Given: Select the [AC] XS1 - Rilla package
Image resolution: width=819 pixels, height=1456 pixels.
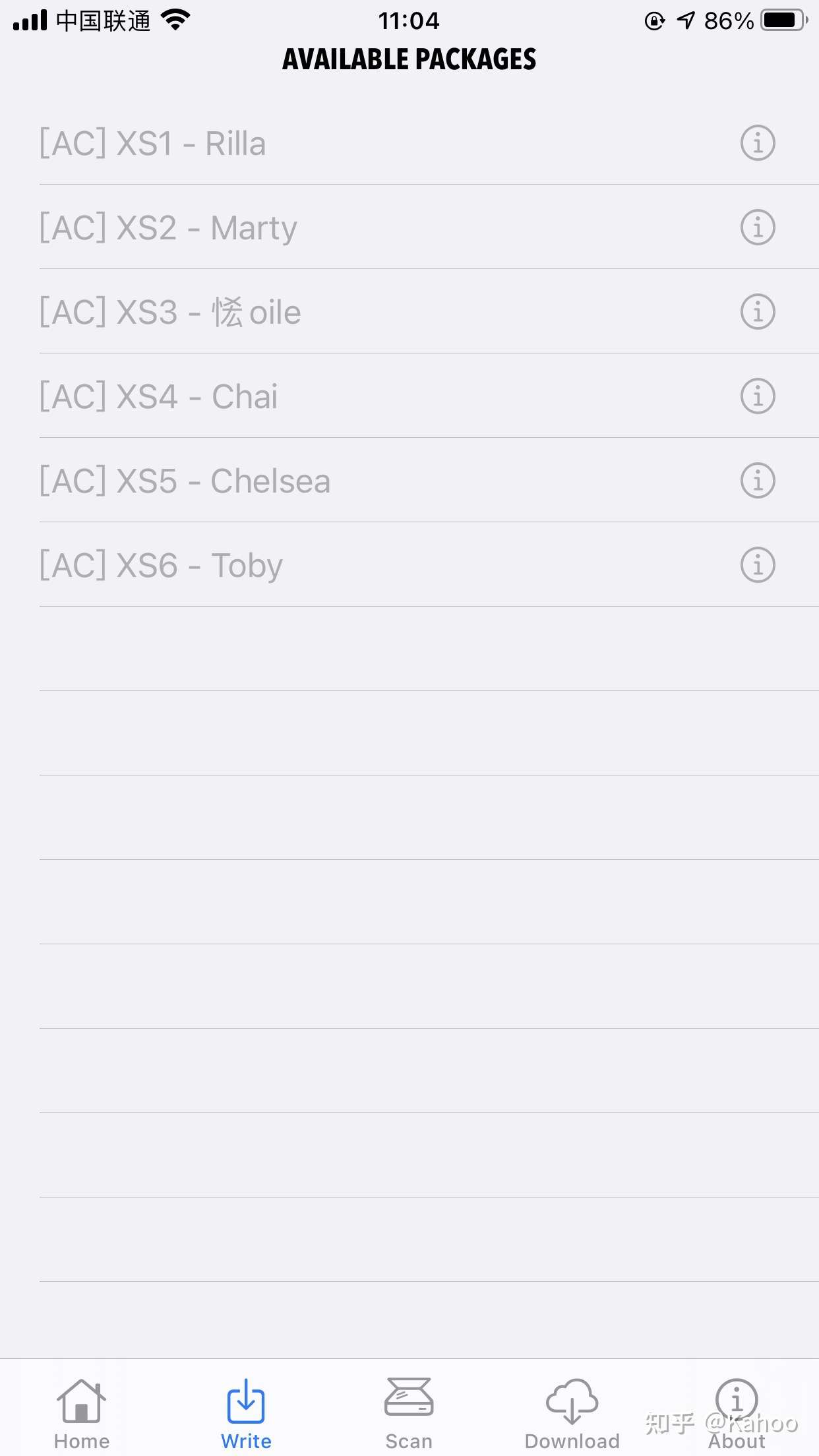Looking at the screenshot, I should tap(330, 142).
